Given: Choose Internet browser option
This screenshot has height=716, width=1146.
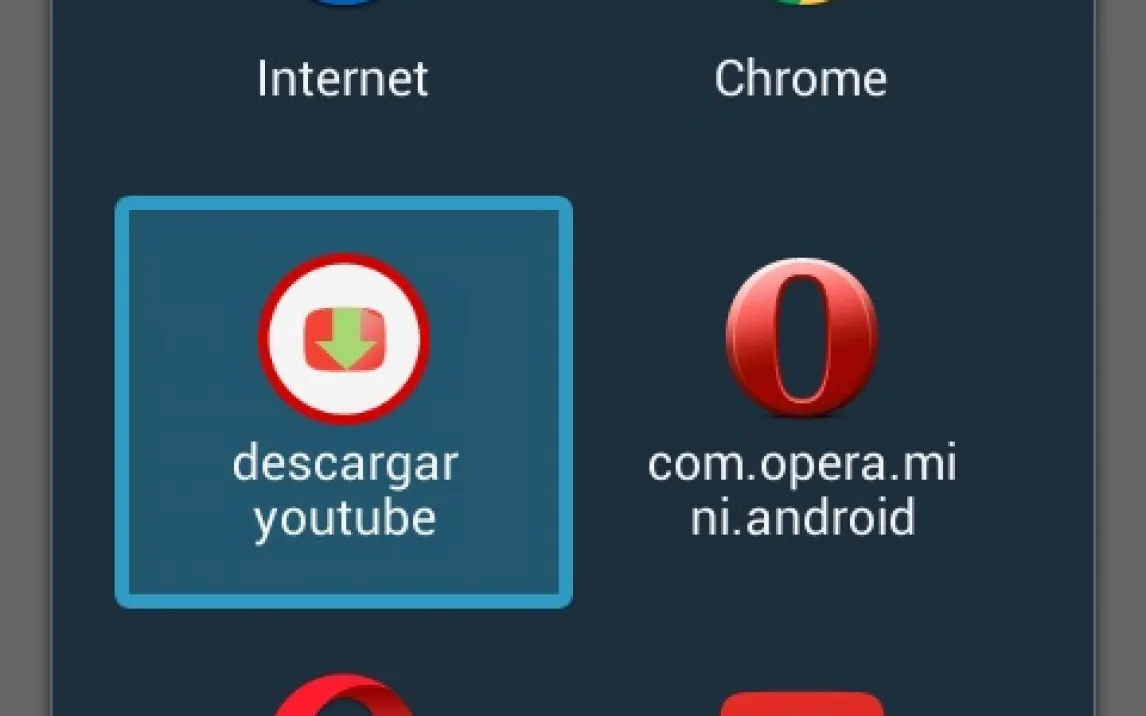Looking at the screenshot, I should point(342,60).
